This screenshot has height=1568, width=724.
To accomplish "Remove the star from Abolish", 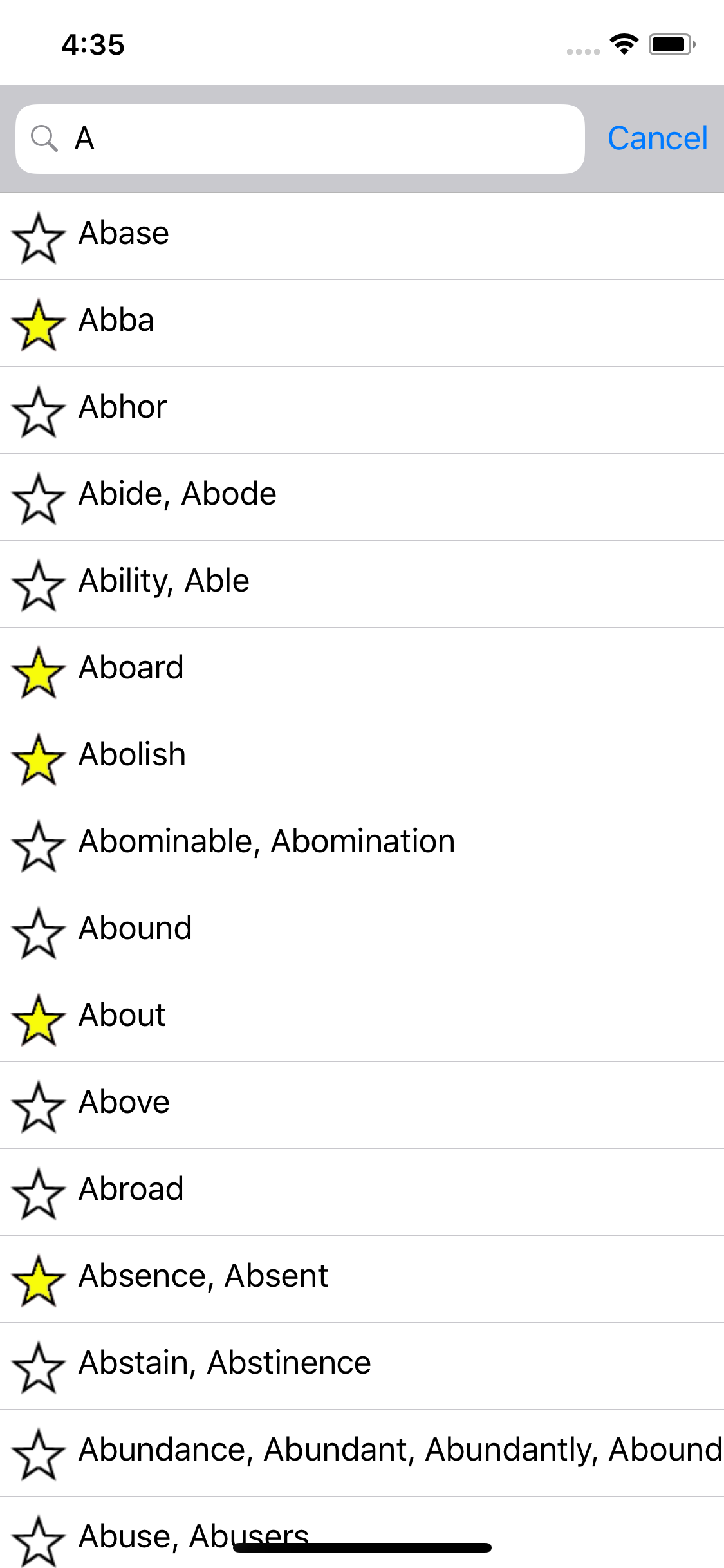I will tap(39, 759).
